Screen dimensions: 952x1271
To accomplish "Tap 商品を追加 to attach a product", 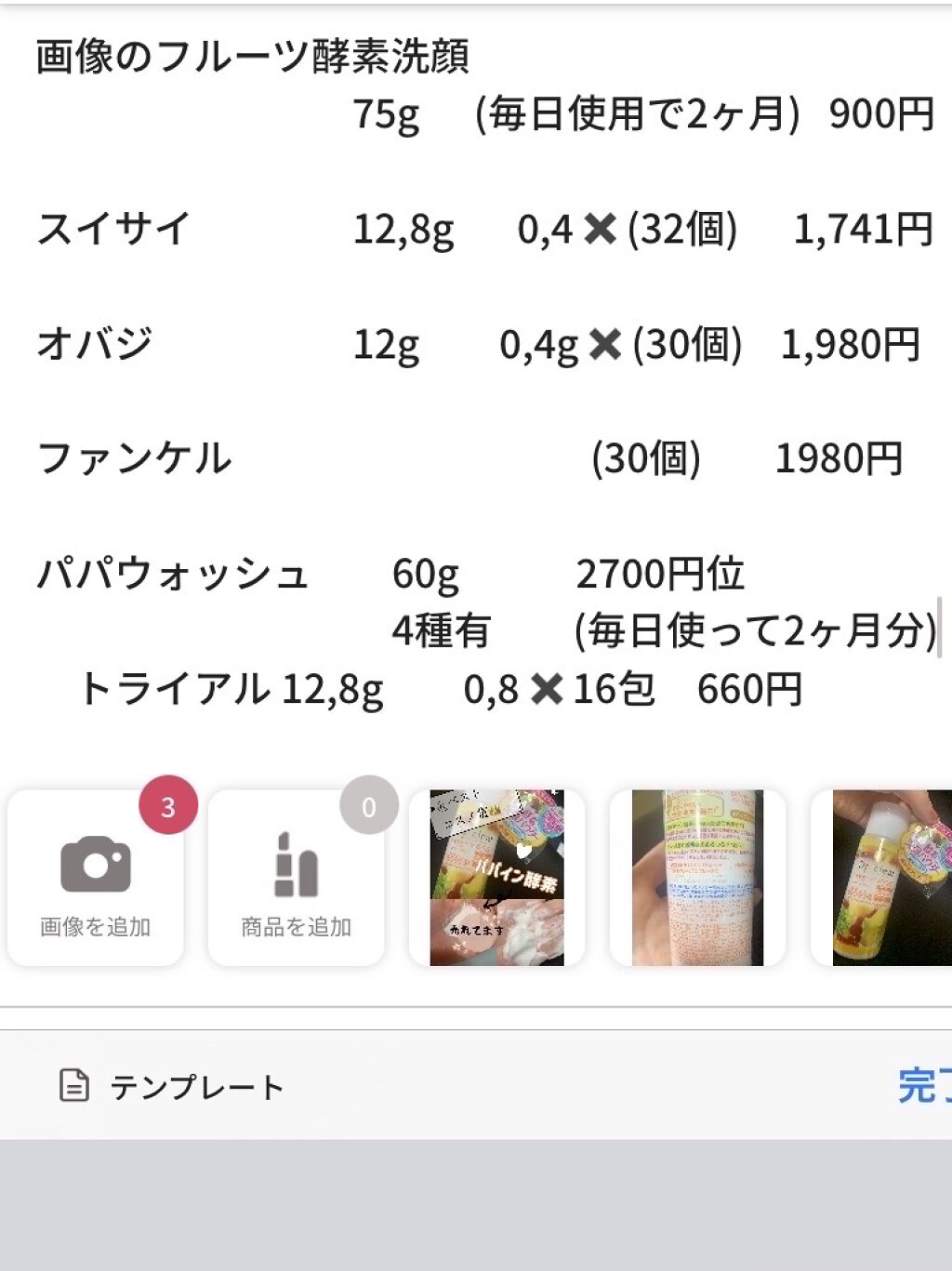I will [x=295, y=925].
